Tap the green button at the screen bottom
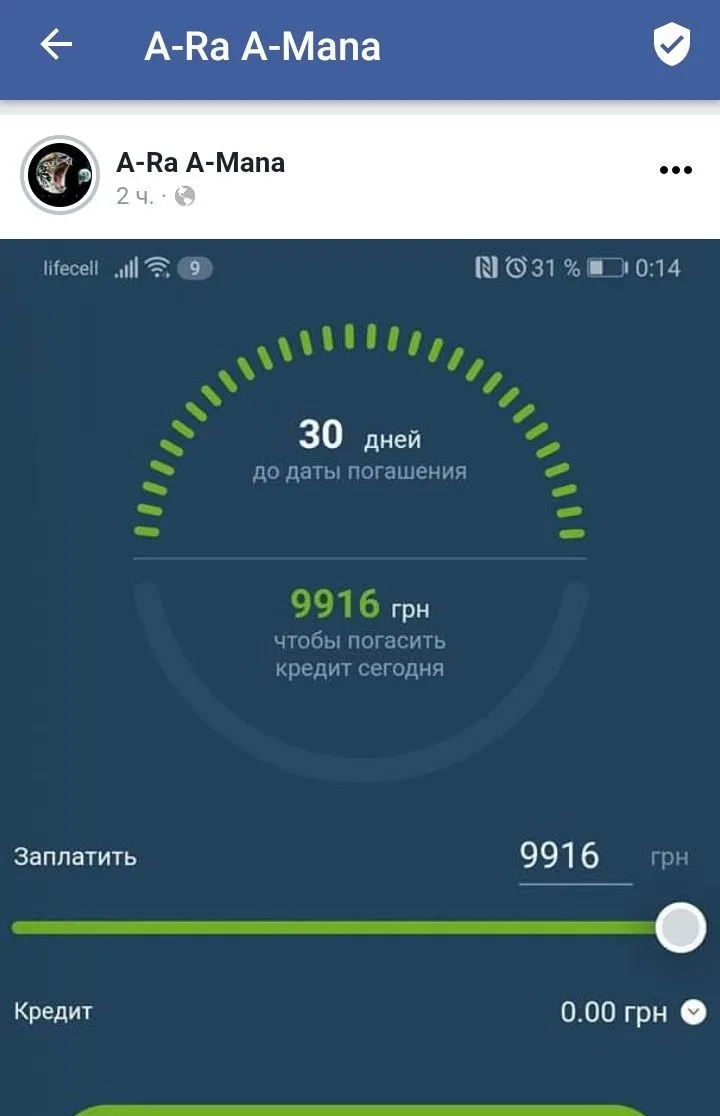 pyautogui.click(x=360, y=1108)
